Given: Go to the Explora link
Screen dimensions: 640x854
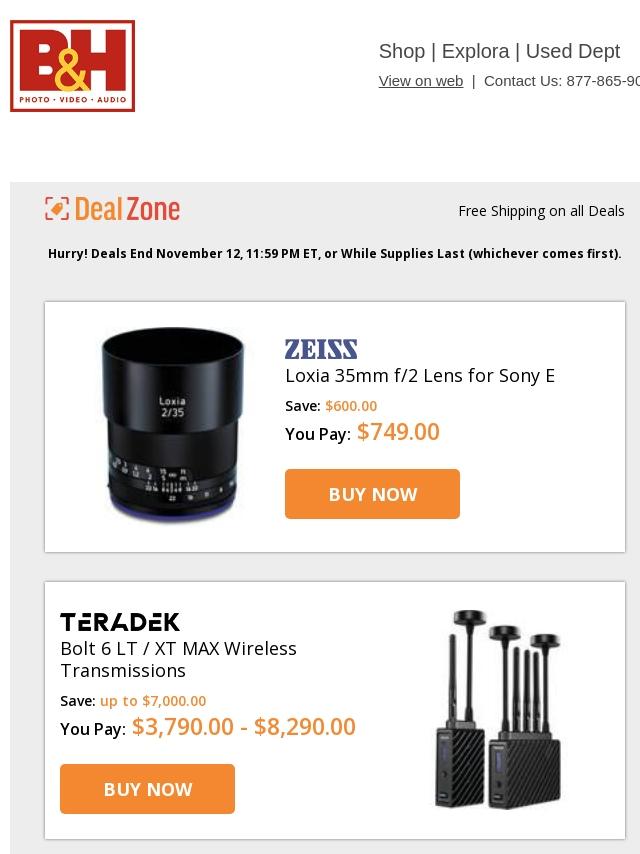Looking at the screenshot, I should [x=475, y=51].
